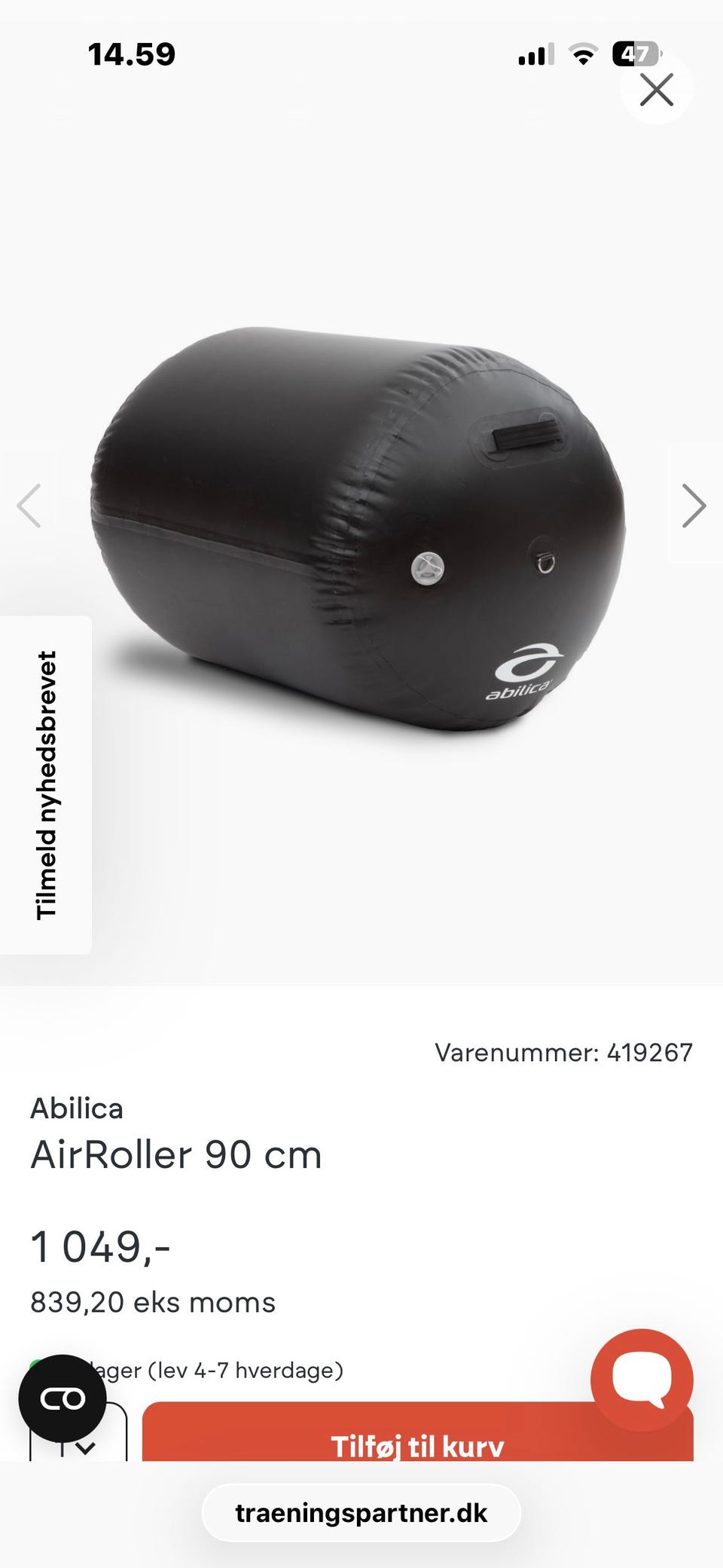Tap the cellular signal bars icon
Image resolution: width=723 pixels, height=1568 pixels.
(x=535, y=53)
